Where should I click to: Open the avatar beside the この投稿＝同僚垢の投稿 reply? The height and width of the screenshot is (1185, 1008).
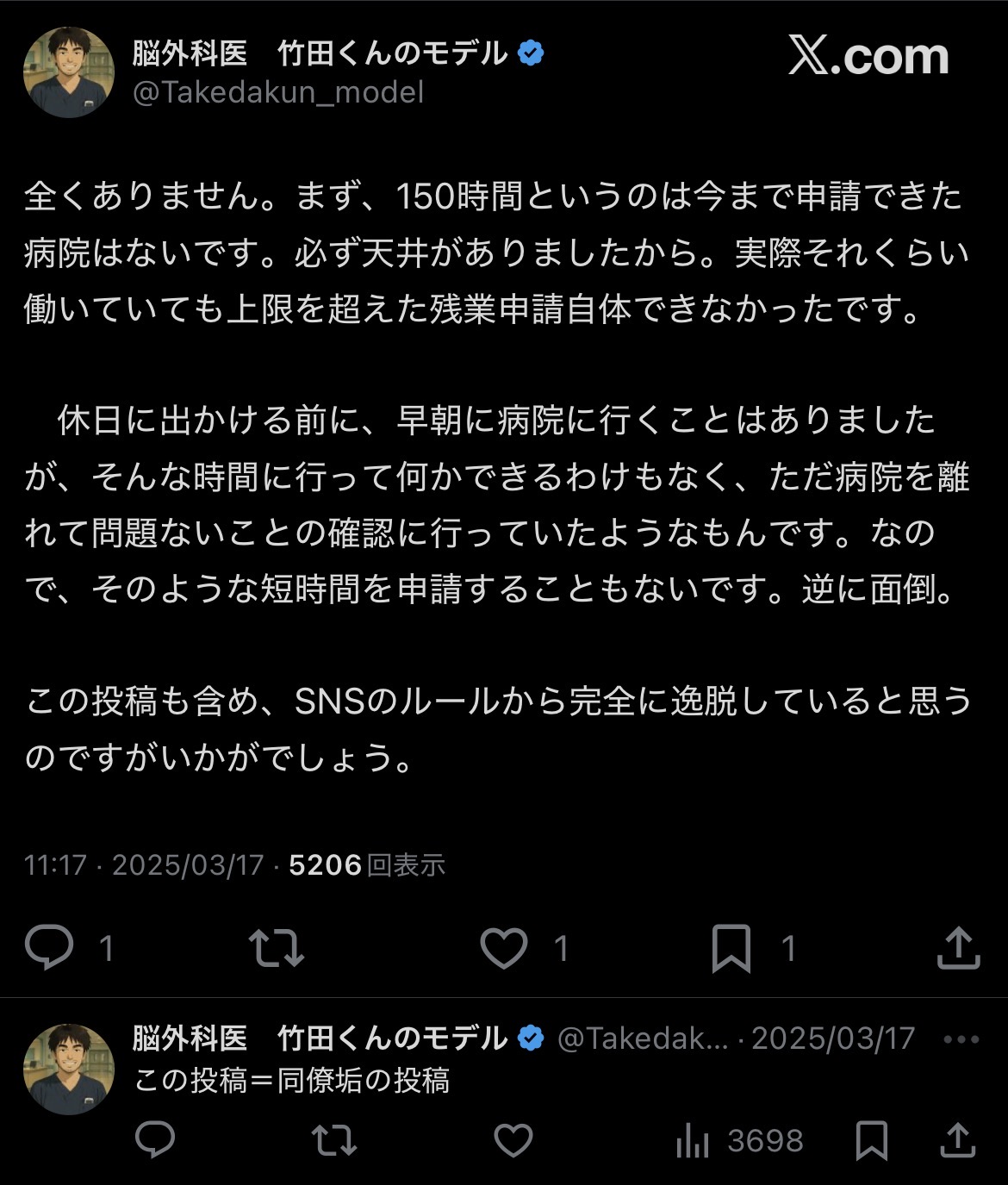click(x=69, y=1070)
